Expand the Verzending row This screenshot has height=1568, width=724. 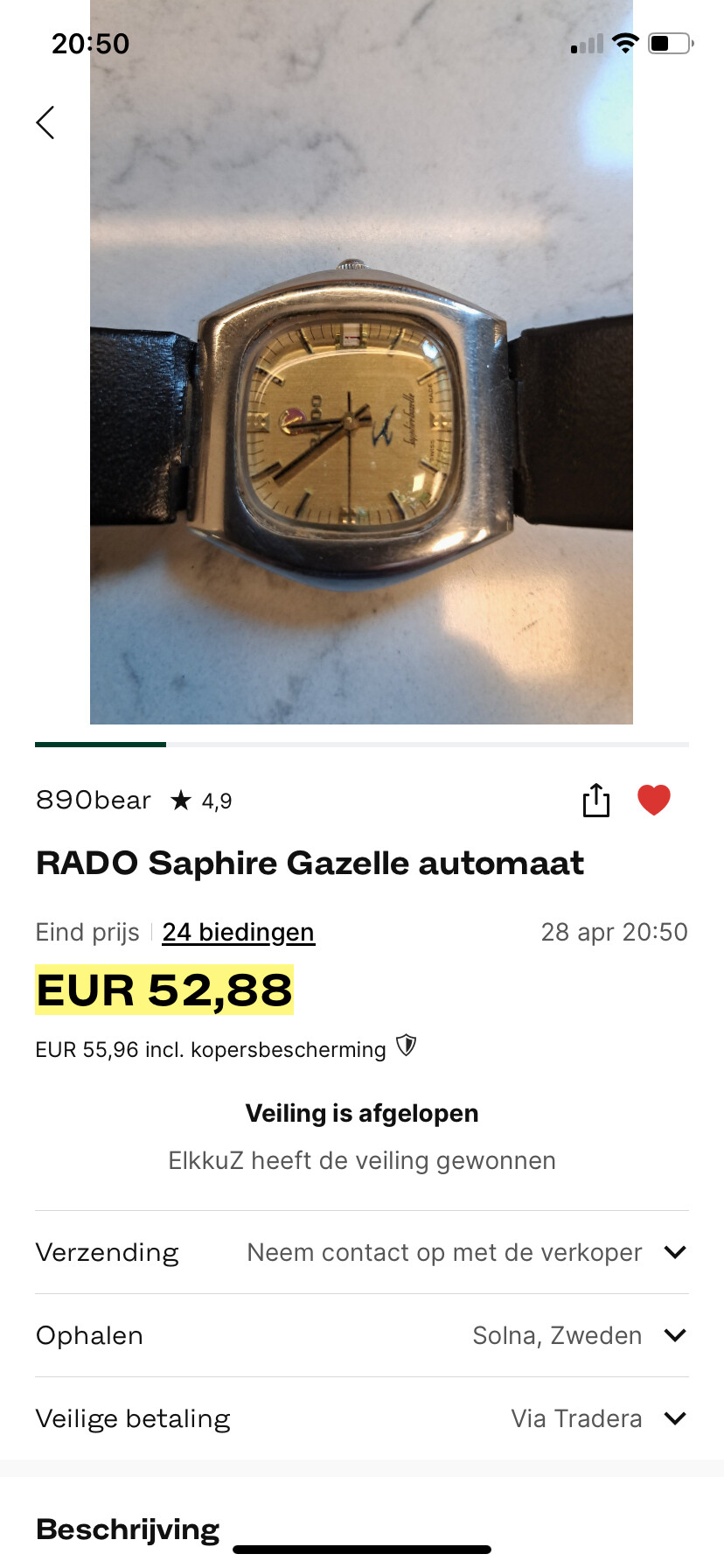point(362,1252)
